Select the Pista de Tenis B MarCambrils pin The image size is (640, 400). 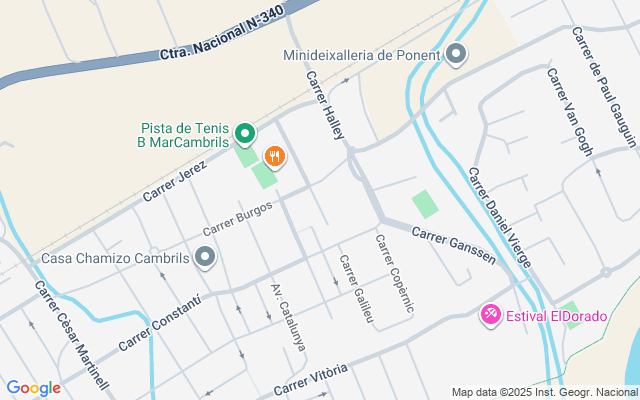(x=244, y=133)
